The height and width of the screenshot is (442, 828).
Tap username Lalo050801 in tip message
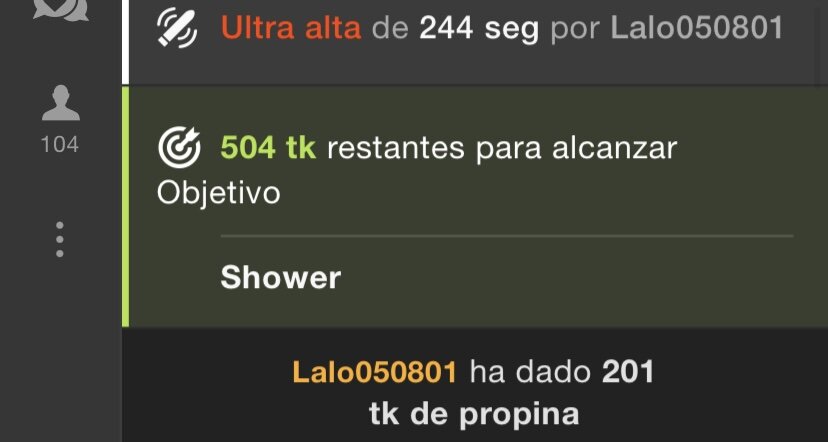[x=375, y=372]
